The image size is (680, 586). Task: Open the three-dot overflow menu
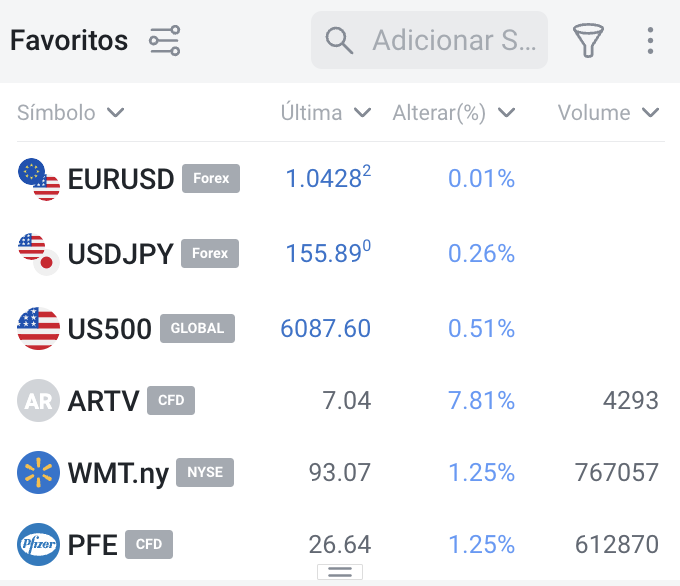[x=650, y=41]
